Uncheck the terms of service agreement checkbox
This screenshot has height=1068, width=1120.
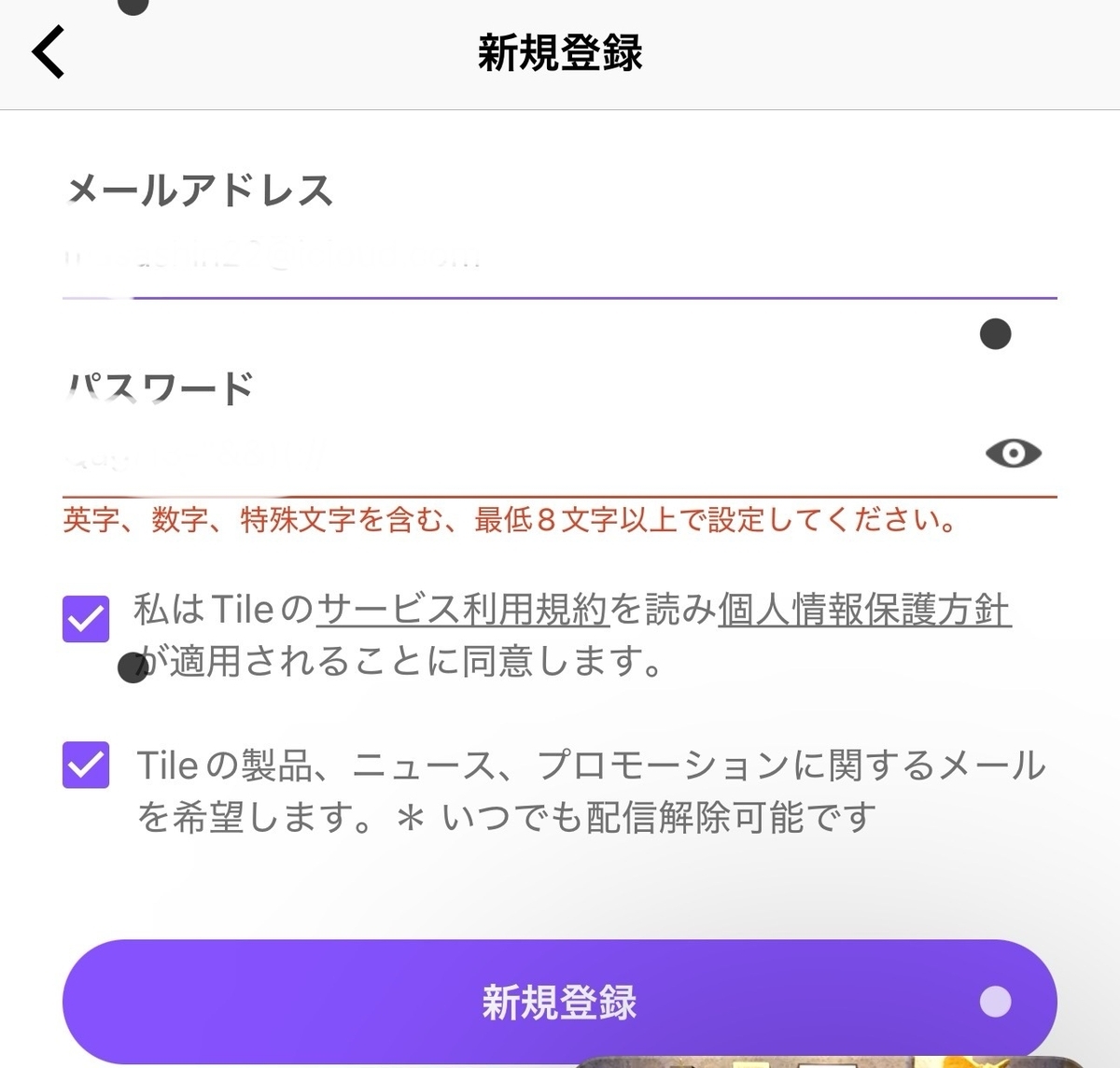coord(86,619)
